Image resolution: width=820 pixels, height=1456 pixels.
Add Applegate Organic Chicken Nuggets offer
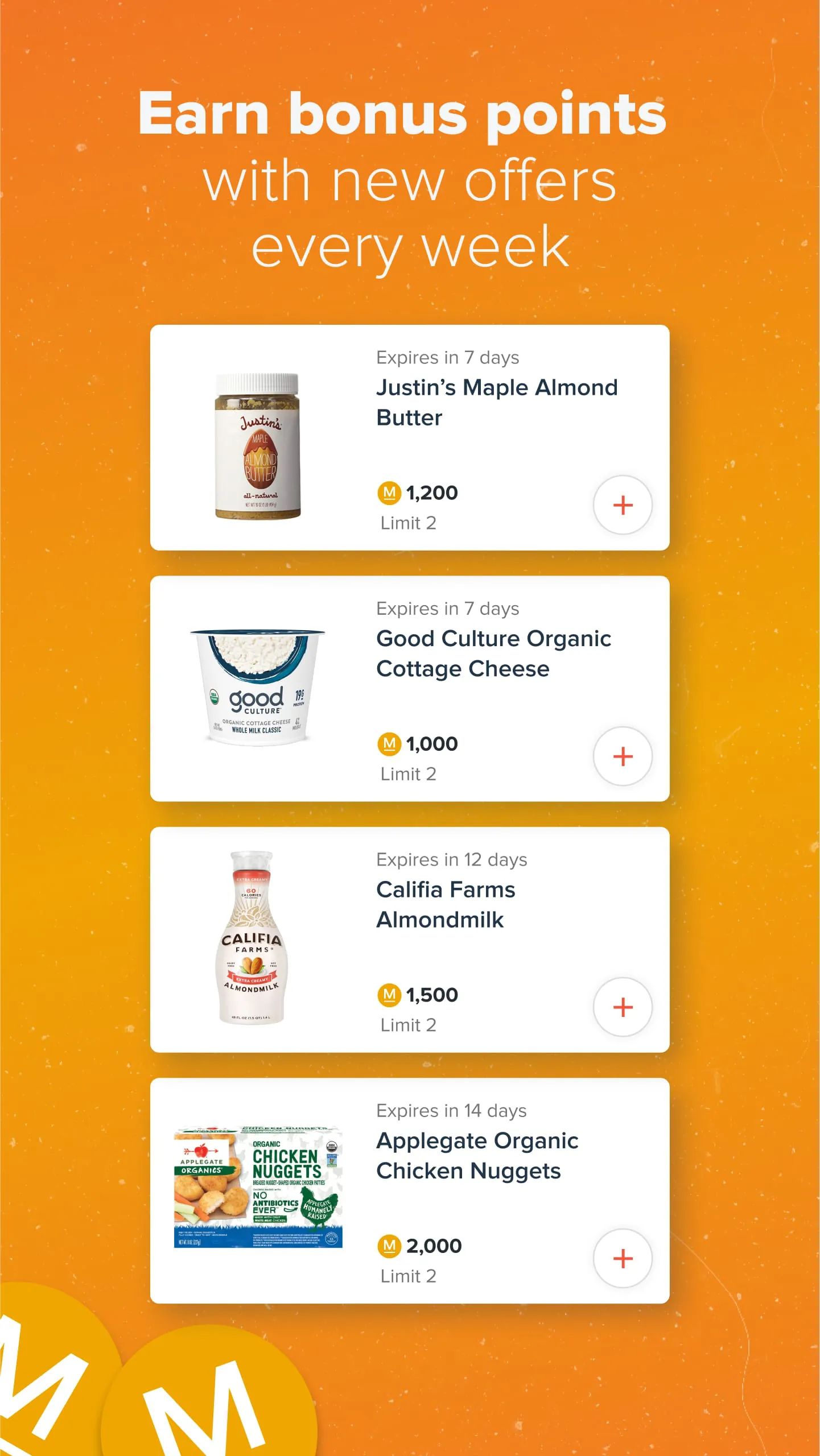[x=623, y=1258]
